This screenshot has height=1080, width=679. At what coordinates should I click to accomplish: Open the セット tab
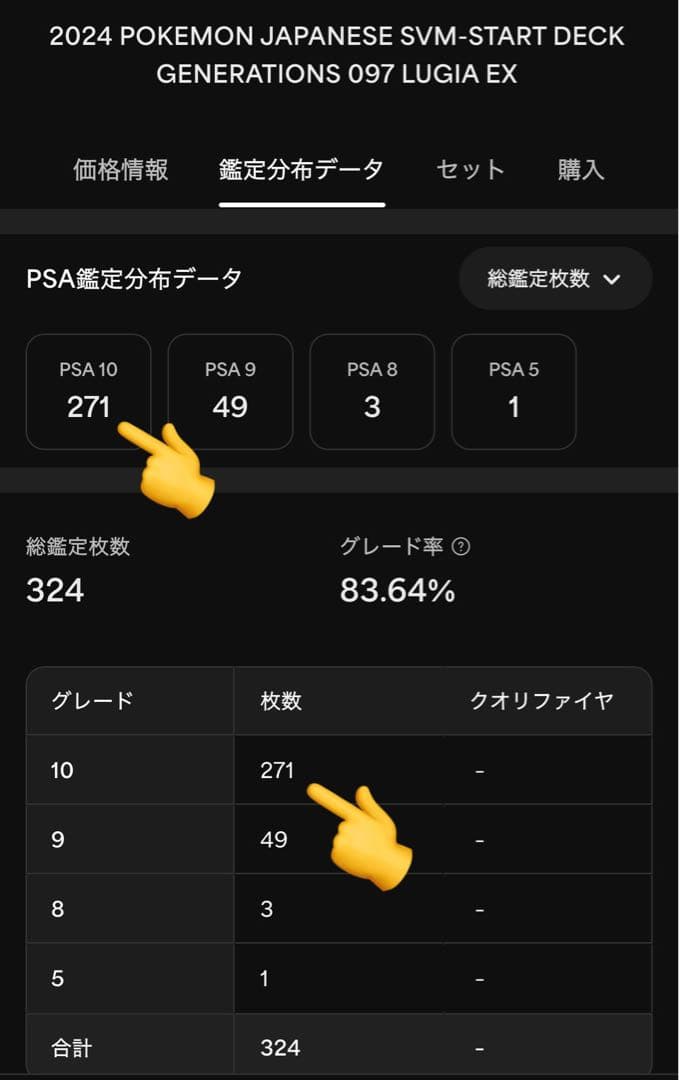point(470,170)
